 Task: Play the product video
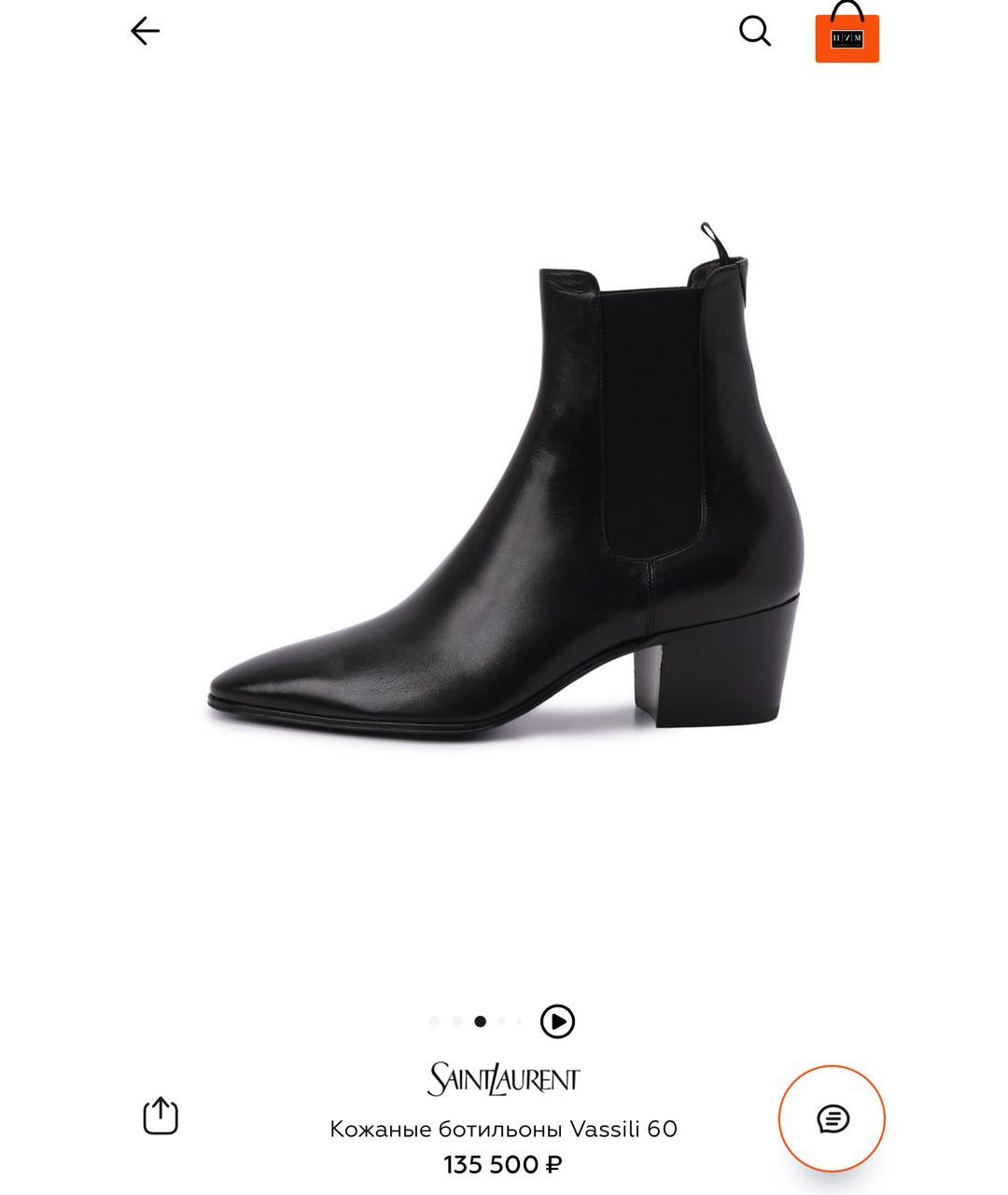(557, 1021)
